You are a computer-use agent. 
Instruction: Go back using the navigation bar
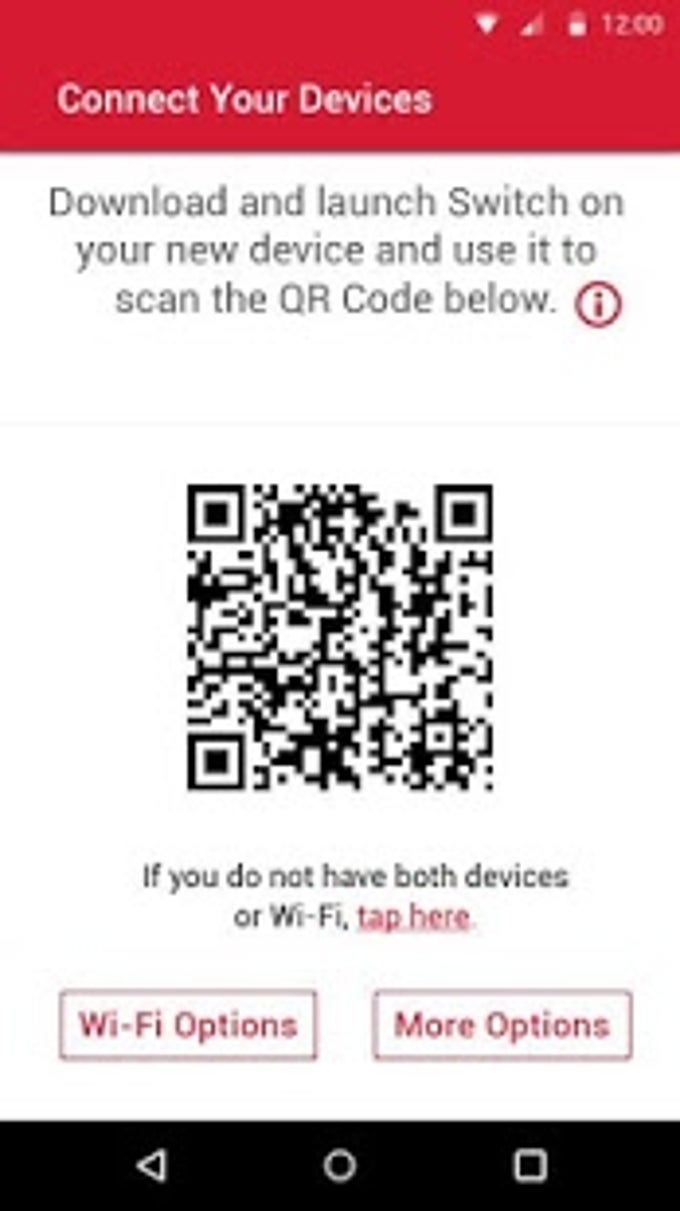tap(151, 1165)
